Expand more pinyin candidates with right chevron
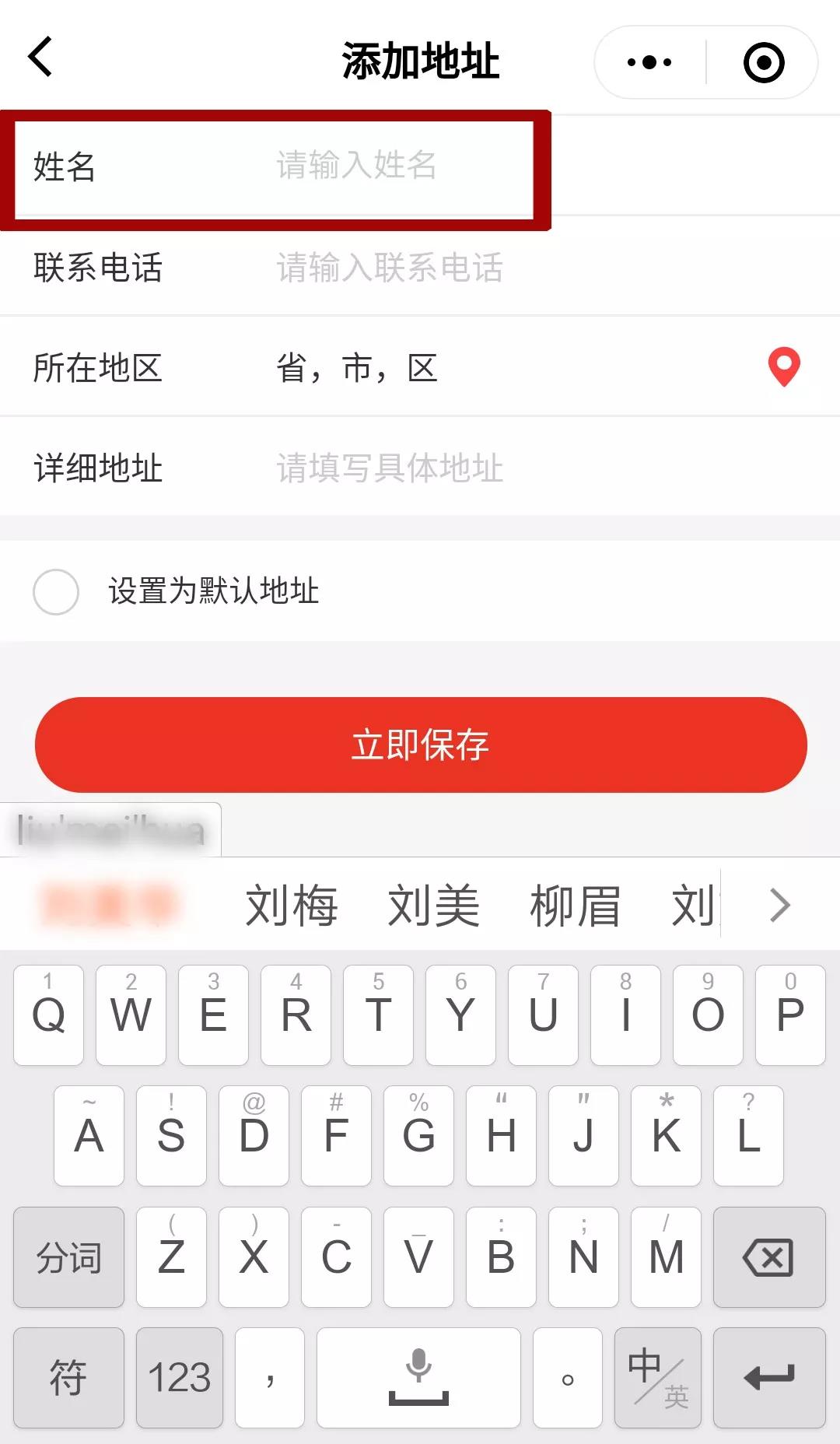Image resolution: width=840 pixels, height=1444 pixels. click(x=782, y=905)
